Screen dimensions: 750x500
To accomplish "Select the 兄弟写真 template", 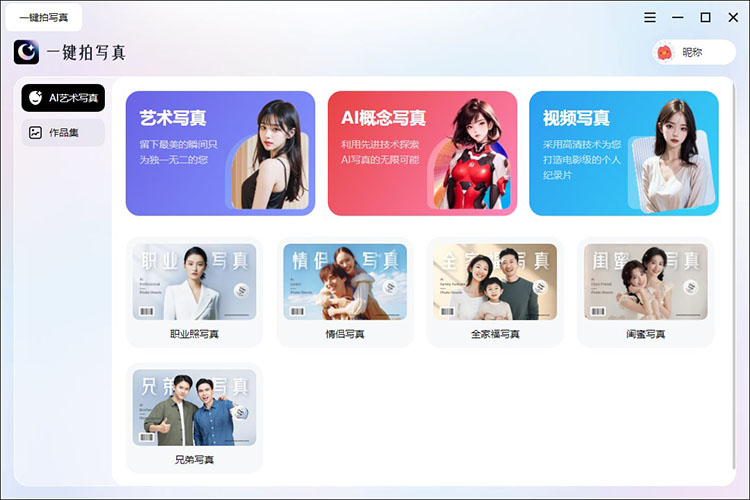I will click(x=194, y=416).
